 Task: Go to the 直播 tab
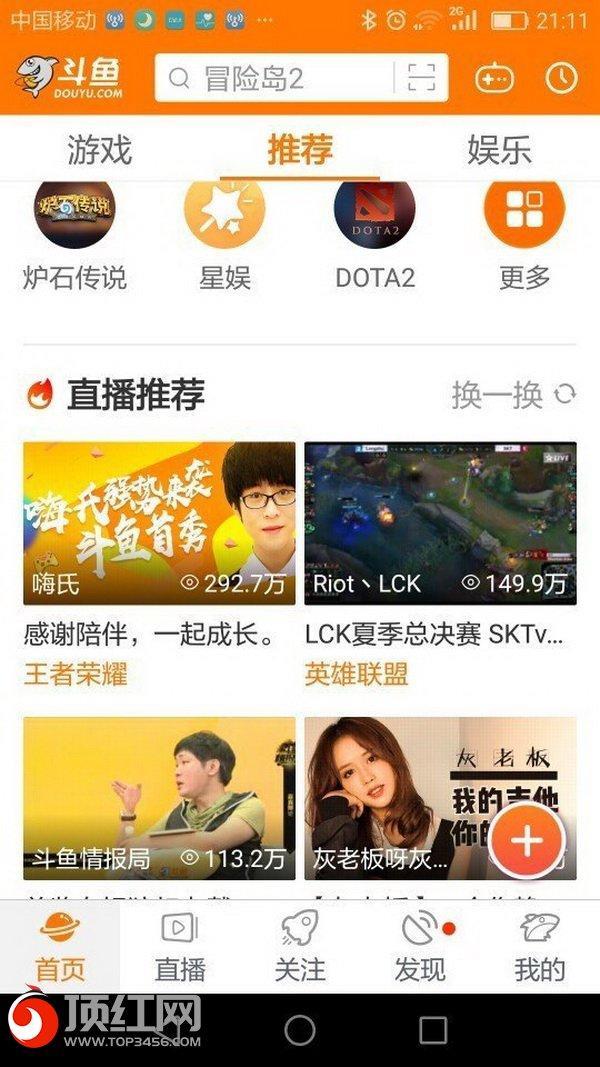(x=180, y=945)
